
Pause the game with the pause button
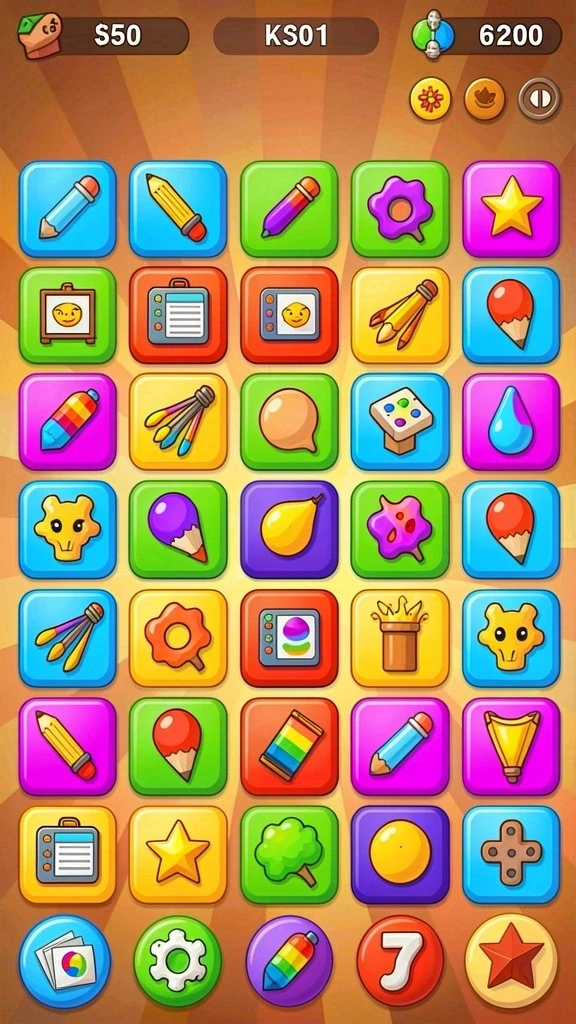539,99
